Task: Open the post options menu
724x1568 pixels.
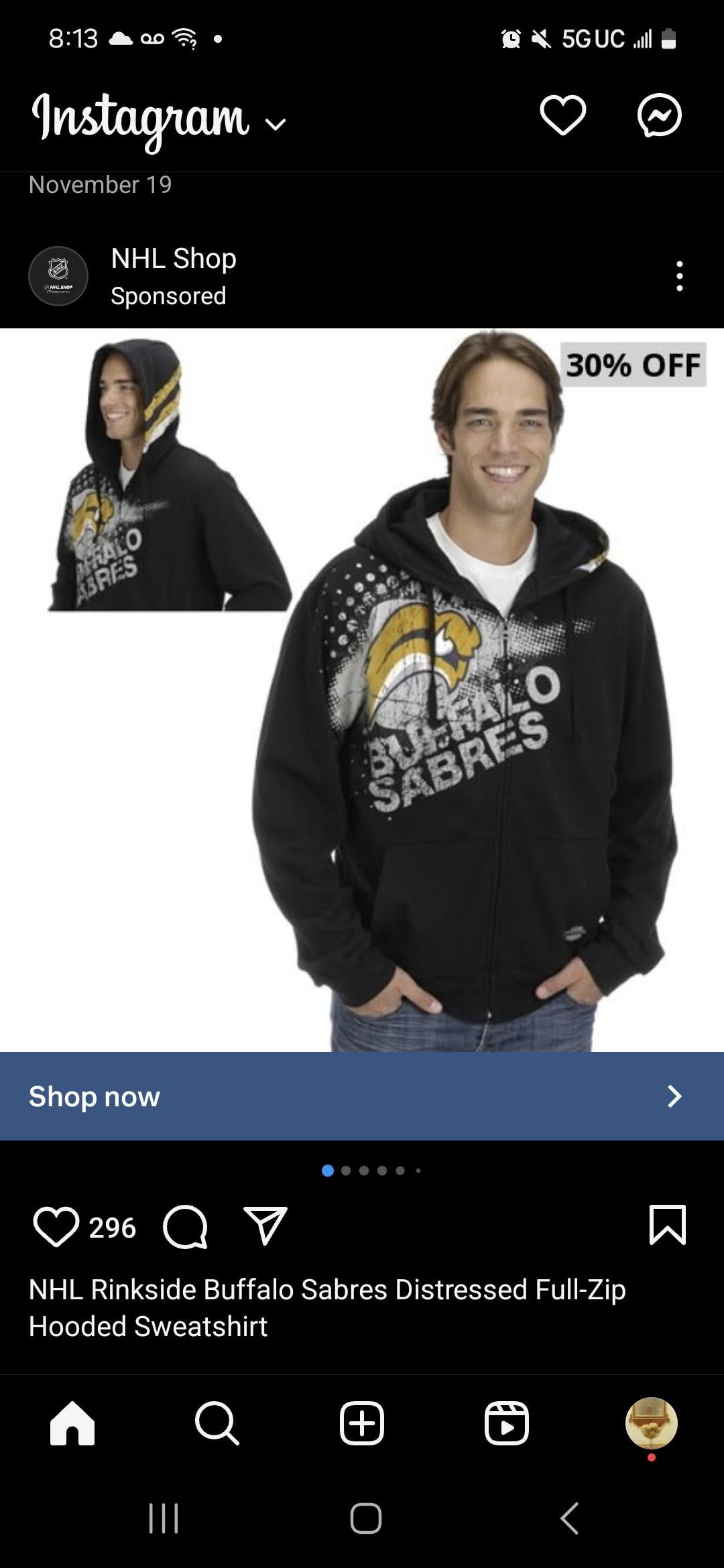Action: pyautogui.click(x=679, y=276)
